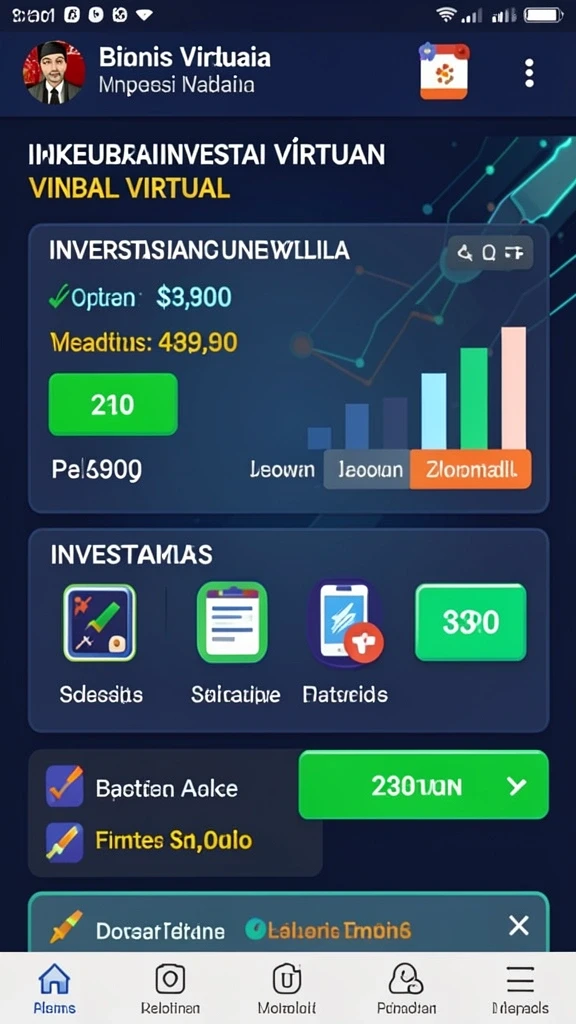Screen dimensions: 576x1024
Task: Select the orange Zlommall segment
Action: tap(470, 469)
